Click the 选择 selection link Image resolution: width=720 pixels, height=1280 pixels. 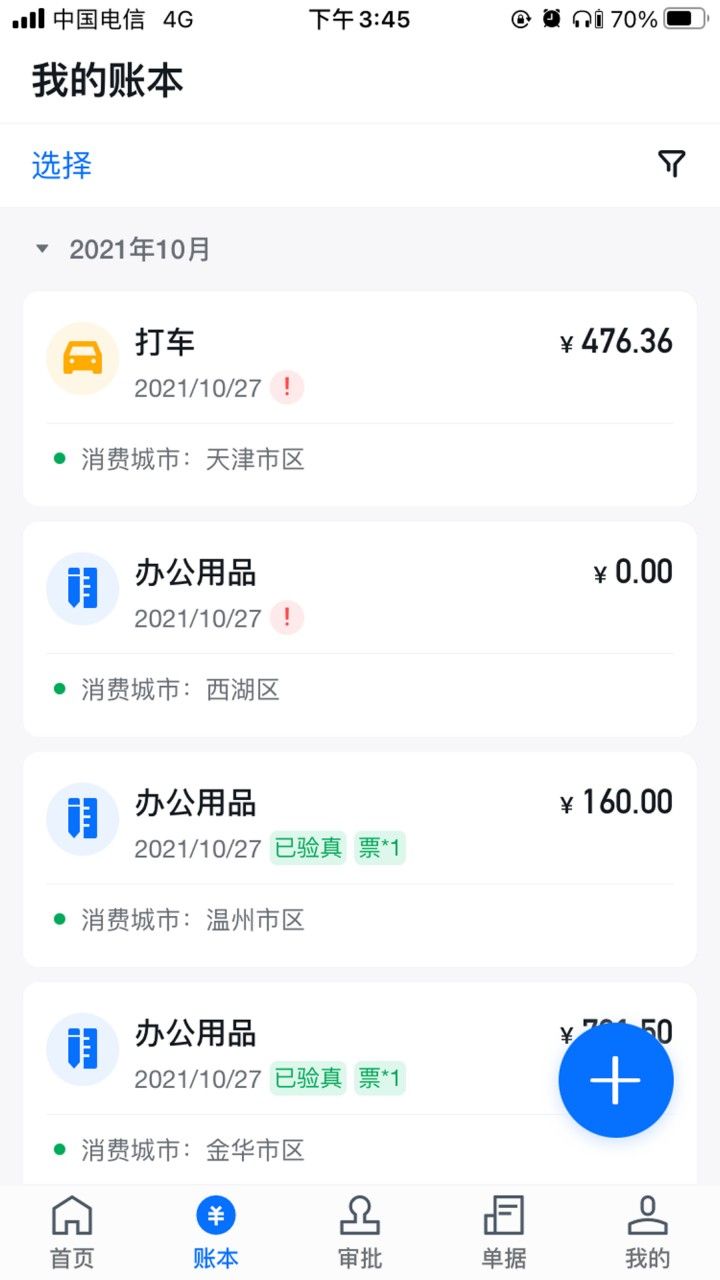(x=62, y=165)
